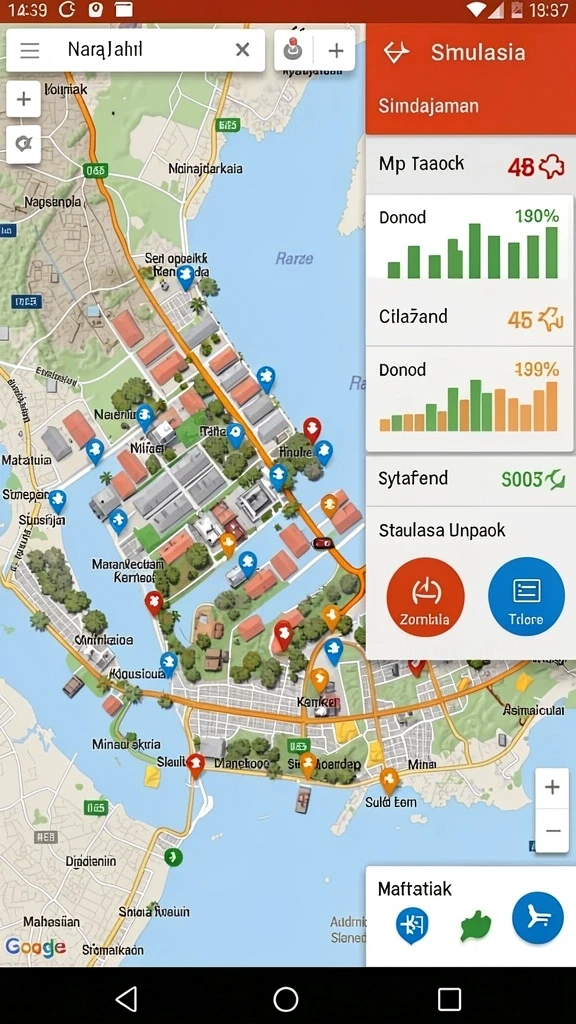Tap the compass button under the left plus
576x1024 pixels.
coord(24,144)
